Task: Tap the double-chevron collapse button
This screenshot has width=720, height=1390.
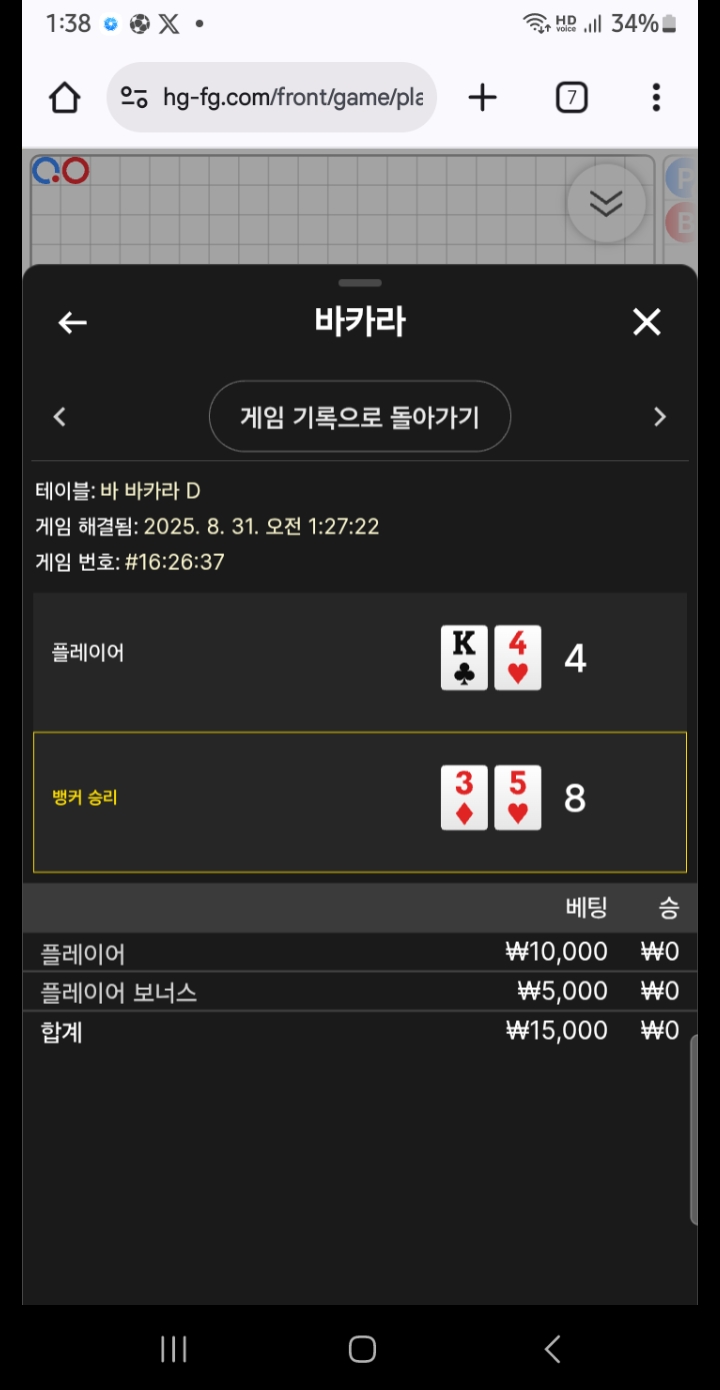Action: 606,203
